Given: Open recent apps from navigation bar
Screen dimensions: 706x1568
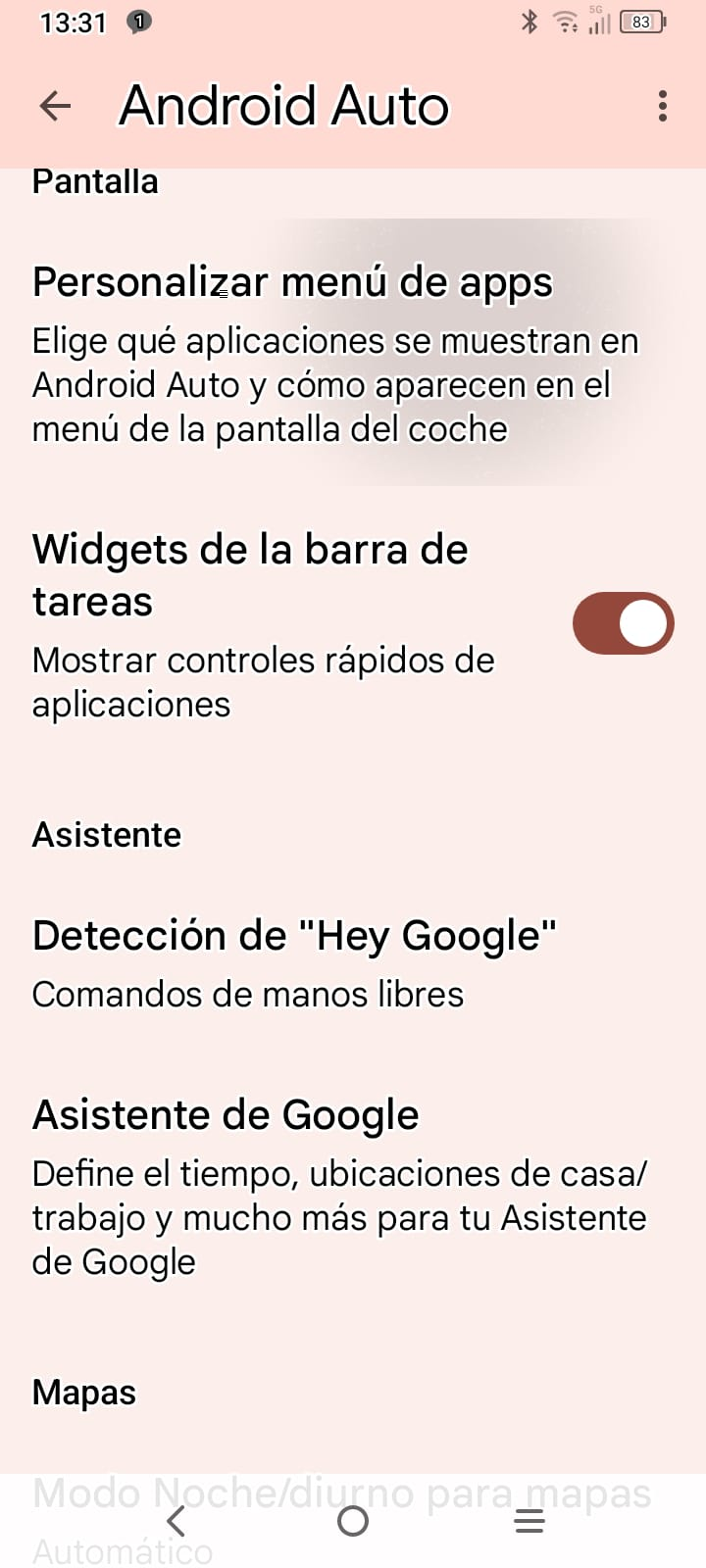Looking at the screenshot, I should pyautogui.click(x=529, y=1521).
